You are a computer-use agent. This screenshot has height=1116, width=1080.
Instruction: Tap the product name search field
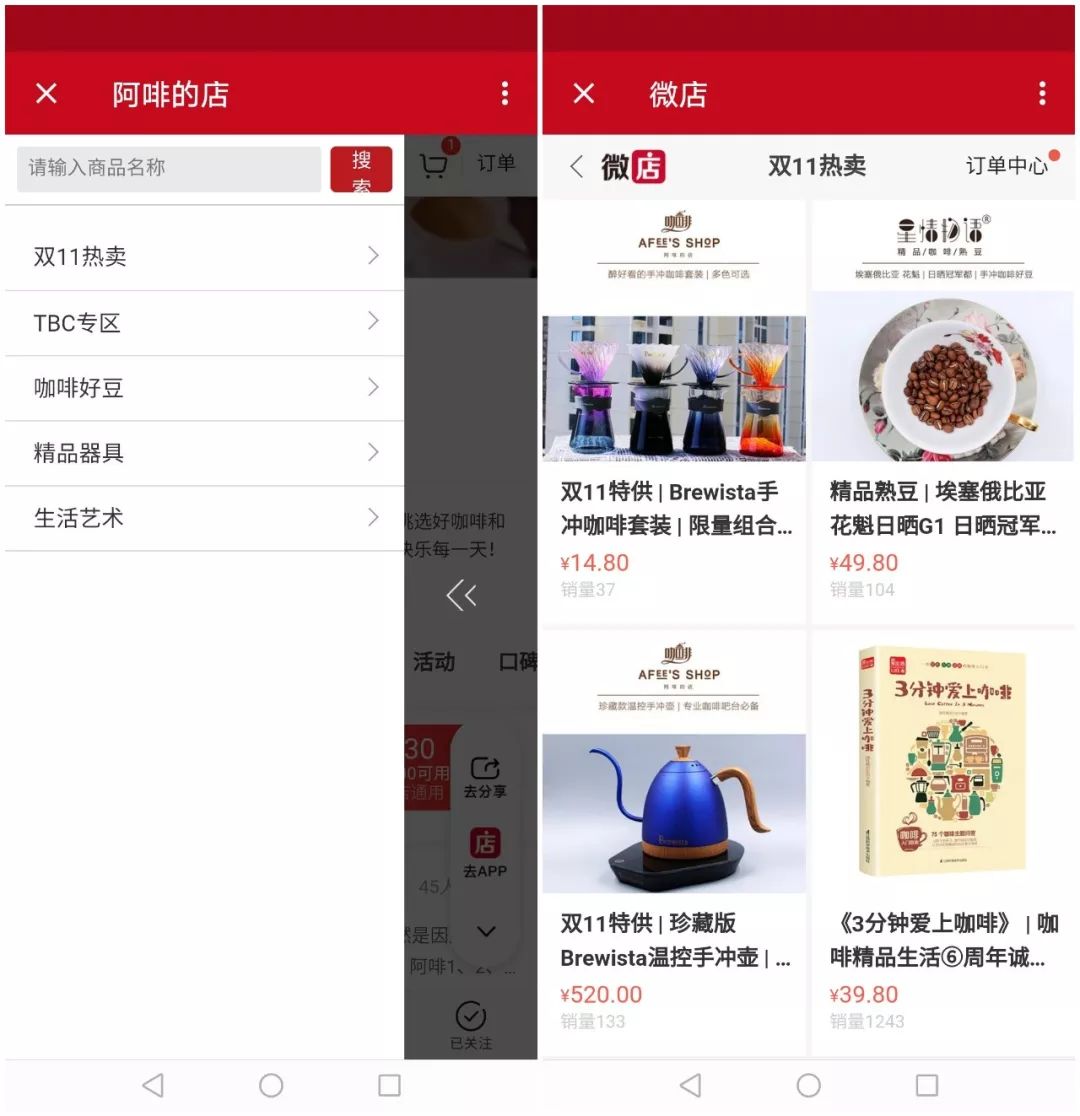168,168
